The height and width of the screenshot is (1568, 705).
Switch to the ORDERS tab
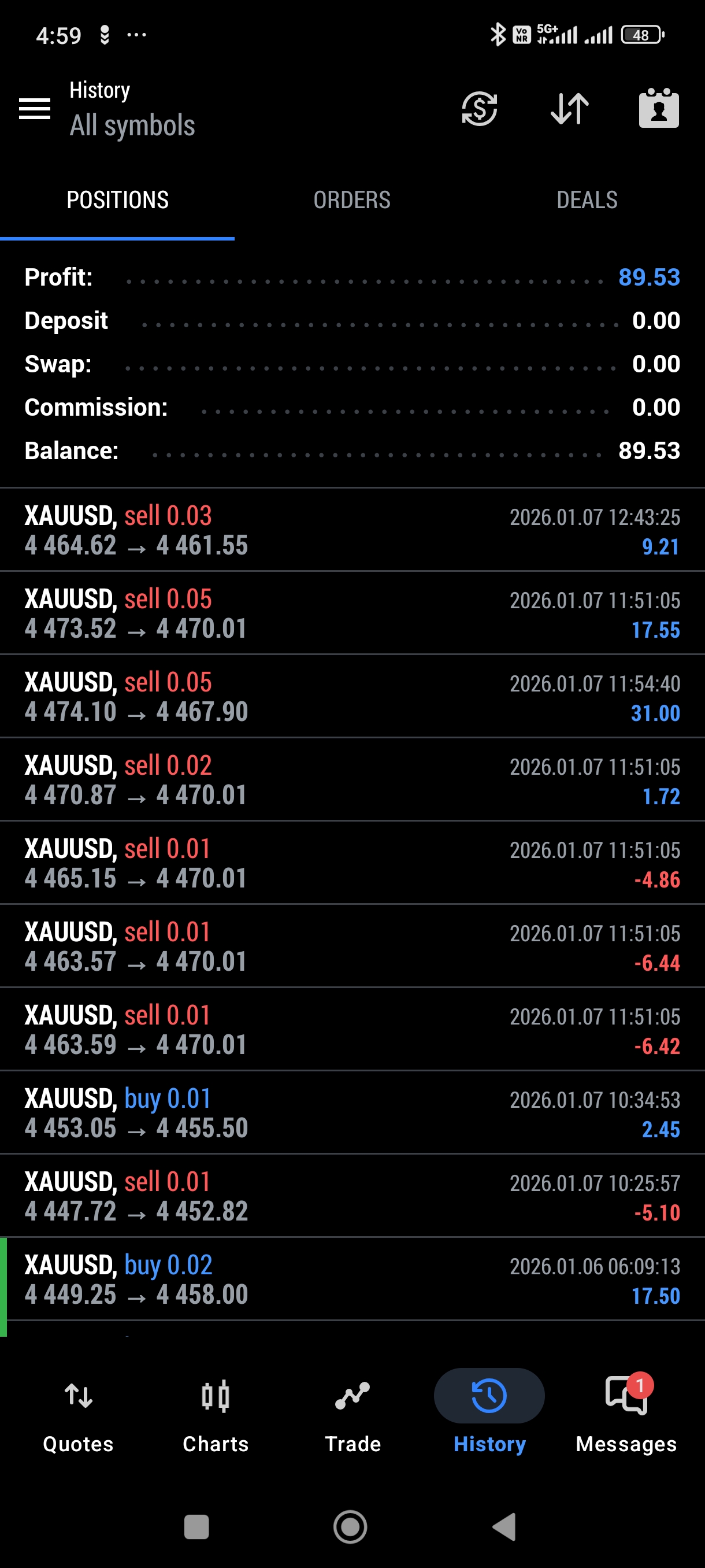pos(351,200)
